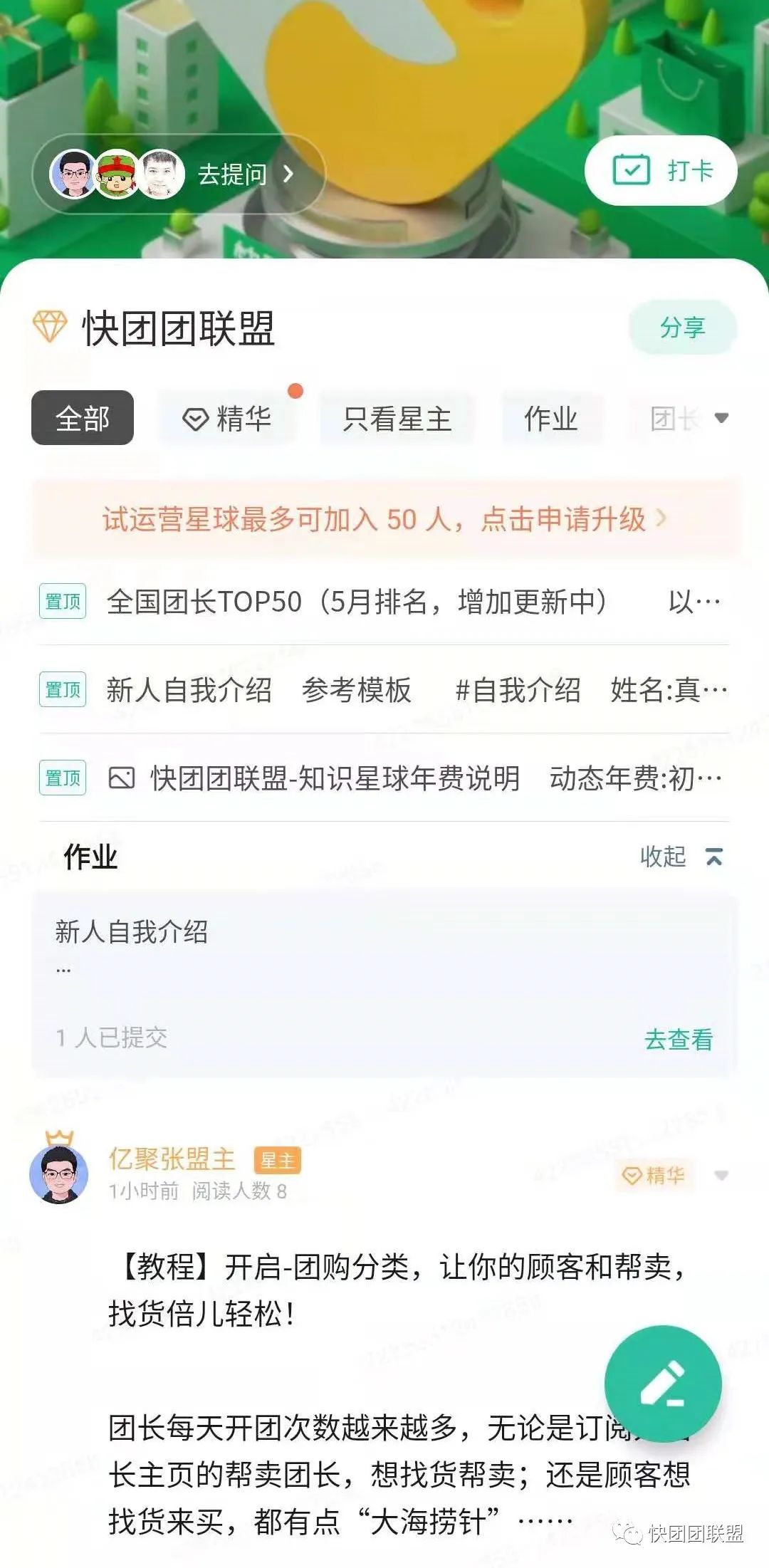
Task: Expand the tab list dropdown arrow
Action: coord(721,418)
